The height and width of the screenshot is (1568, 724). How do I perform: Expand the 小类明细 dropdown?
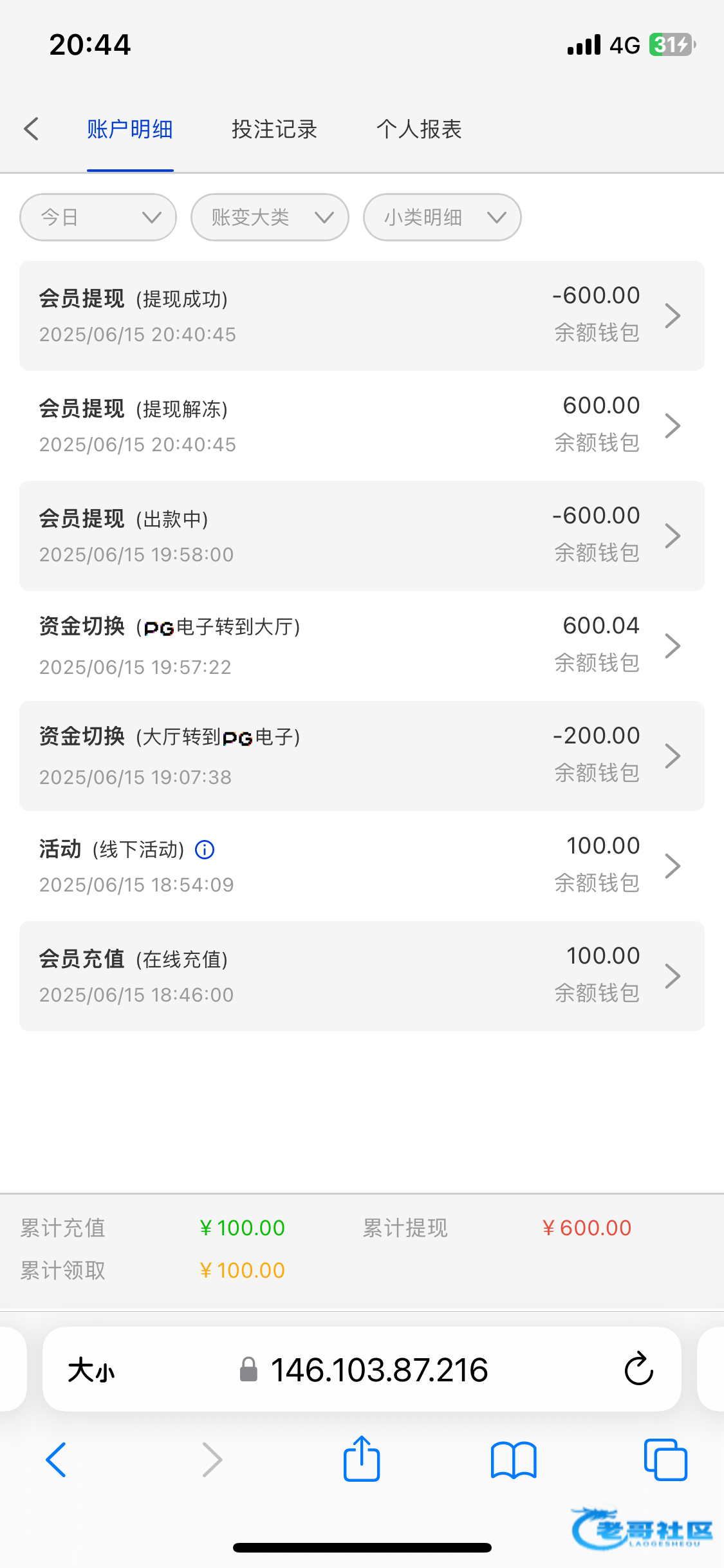tap(443, 218)
